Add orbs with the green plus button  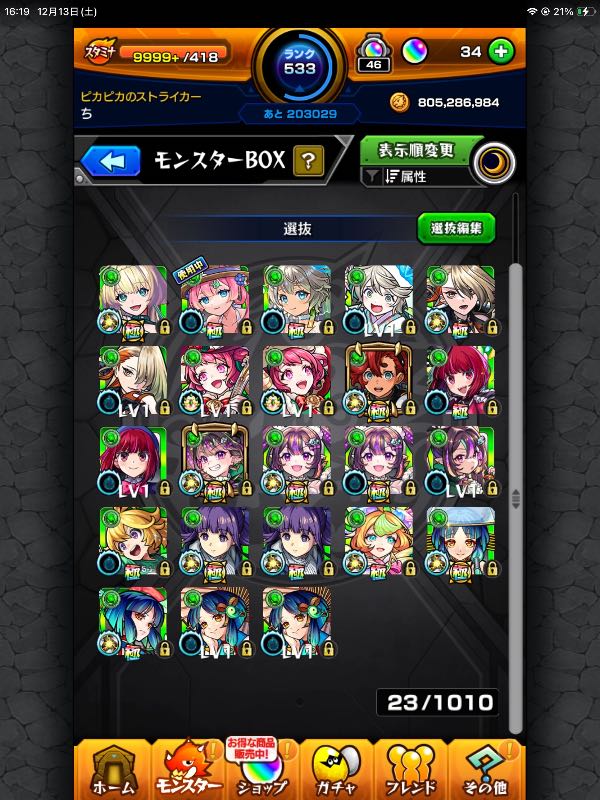pyautogui.click(x=502, y=52)
